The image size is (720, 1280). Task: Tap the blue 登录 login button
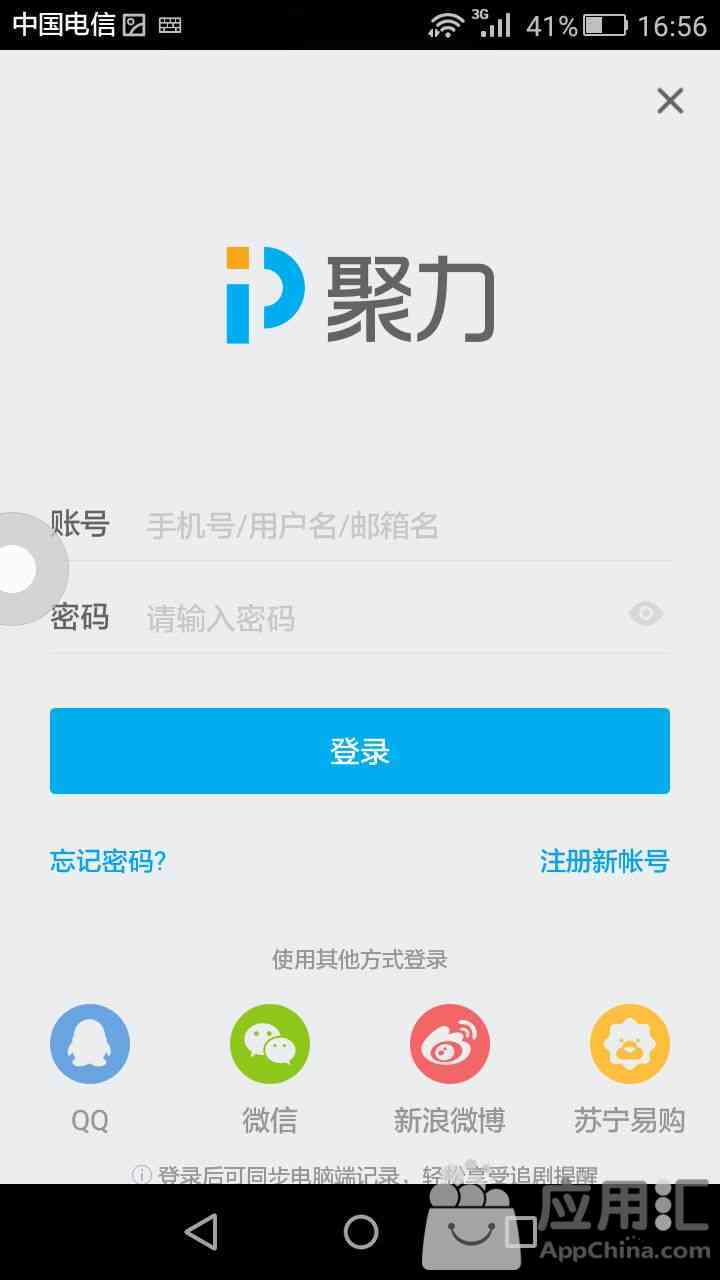[x=360, y=751]
